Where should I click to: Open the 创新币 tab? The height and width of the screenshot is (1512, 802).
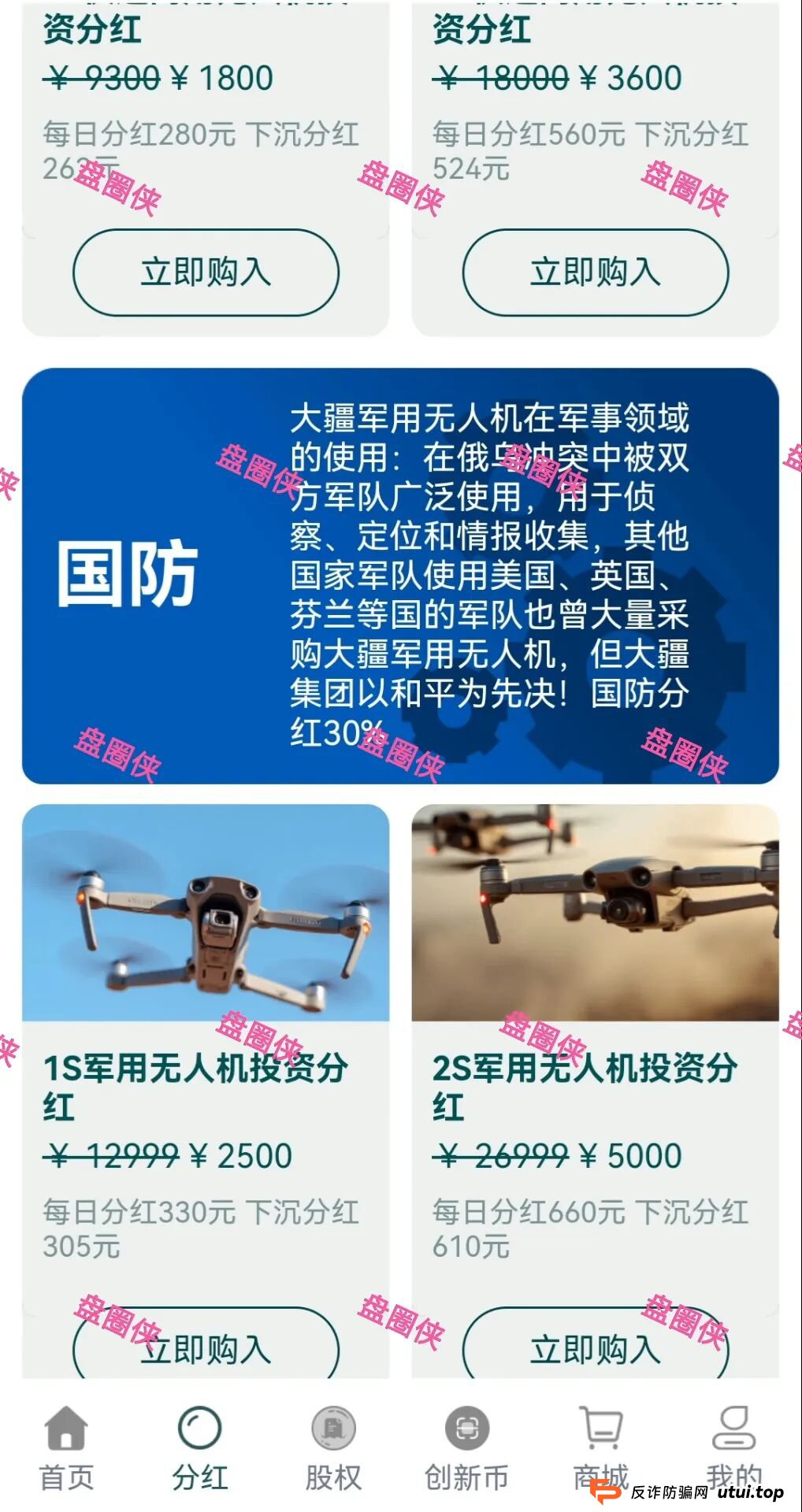[x=466, y=1449]
